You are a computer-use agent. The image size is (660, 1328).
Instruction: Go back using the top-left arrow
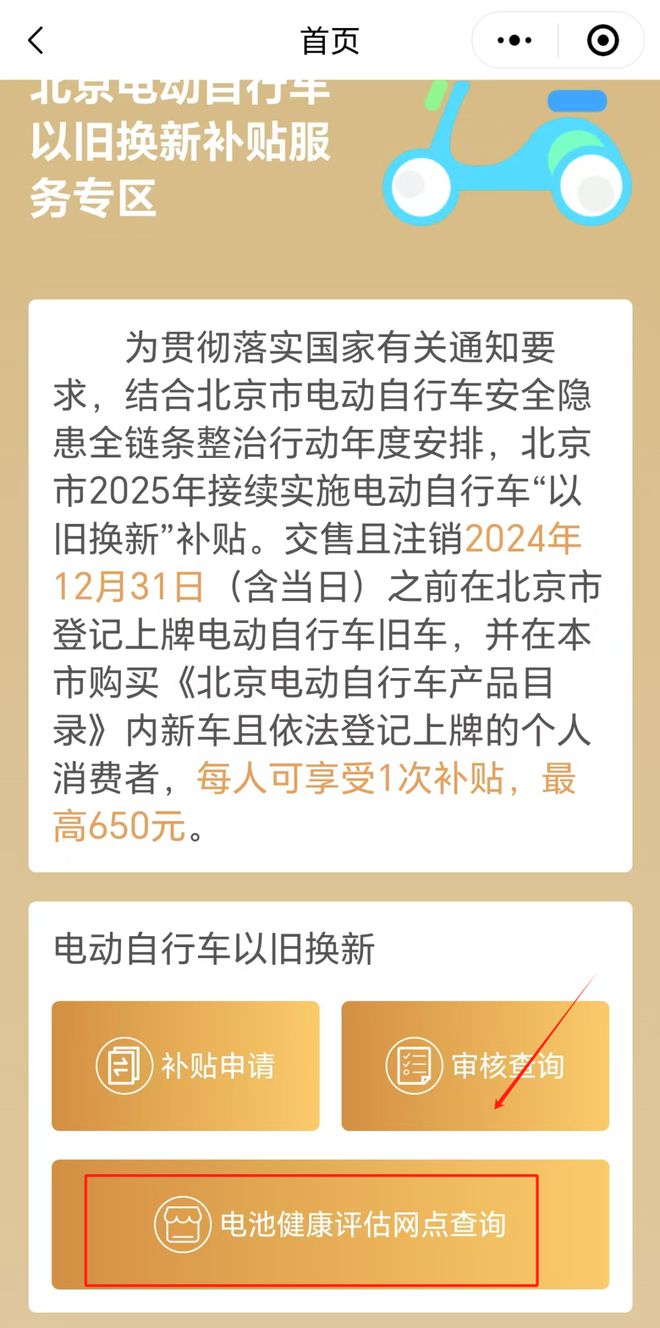tap(36, 41)
